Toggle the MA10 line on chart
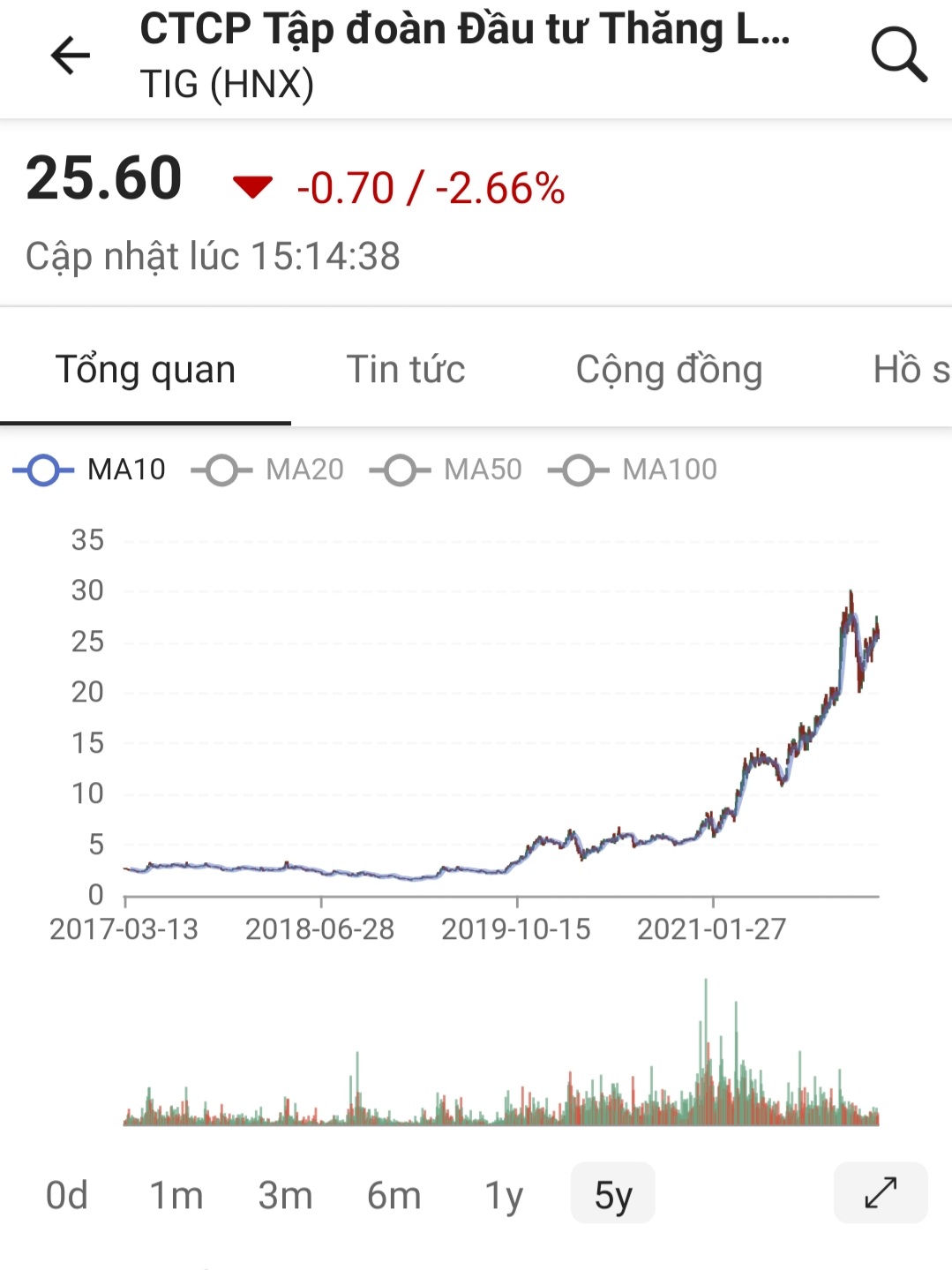The width and height of the screenshot is (952, 1270). coord(90,470)
